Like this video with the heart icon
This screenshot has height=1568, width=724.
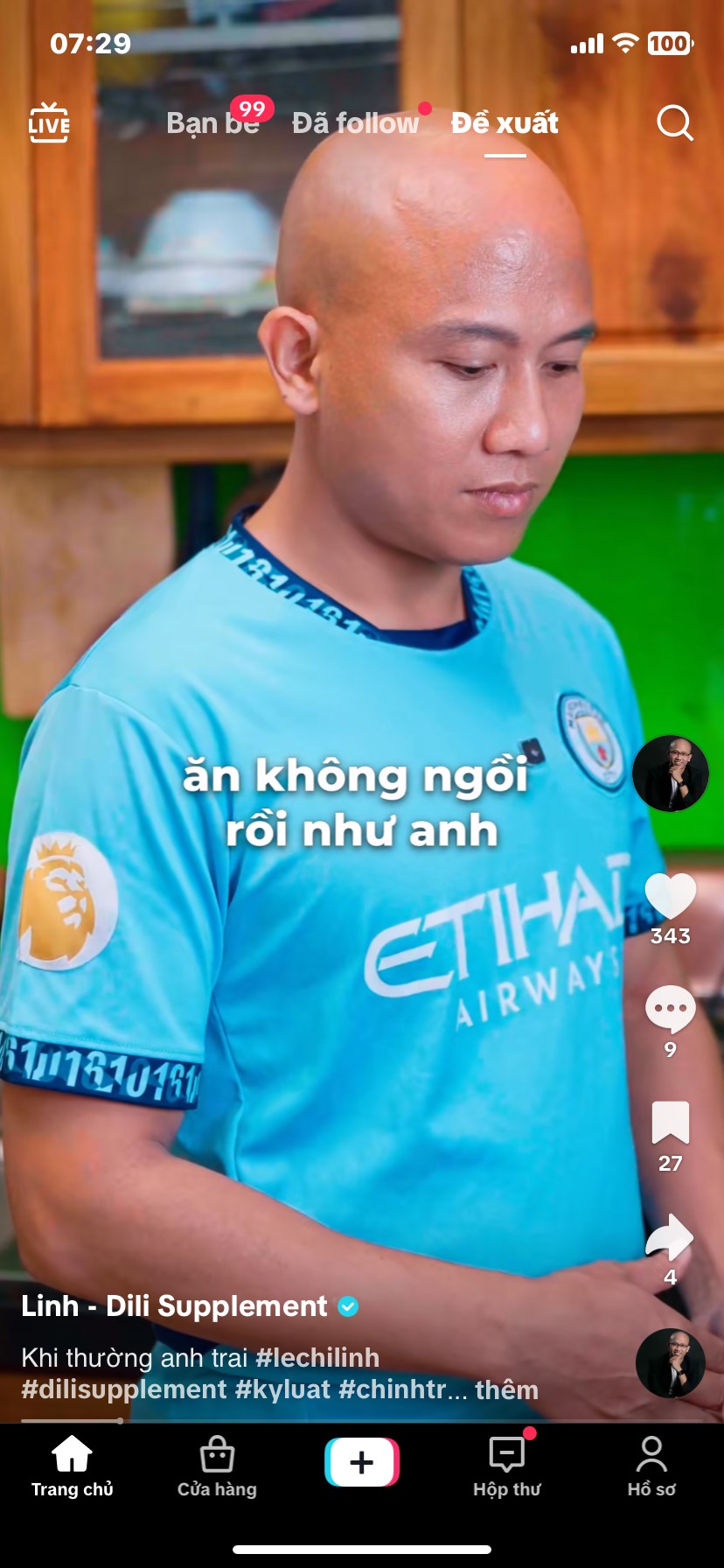click(671, 896)
